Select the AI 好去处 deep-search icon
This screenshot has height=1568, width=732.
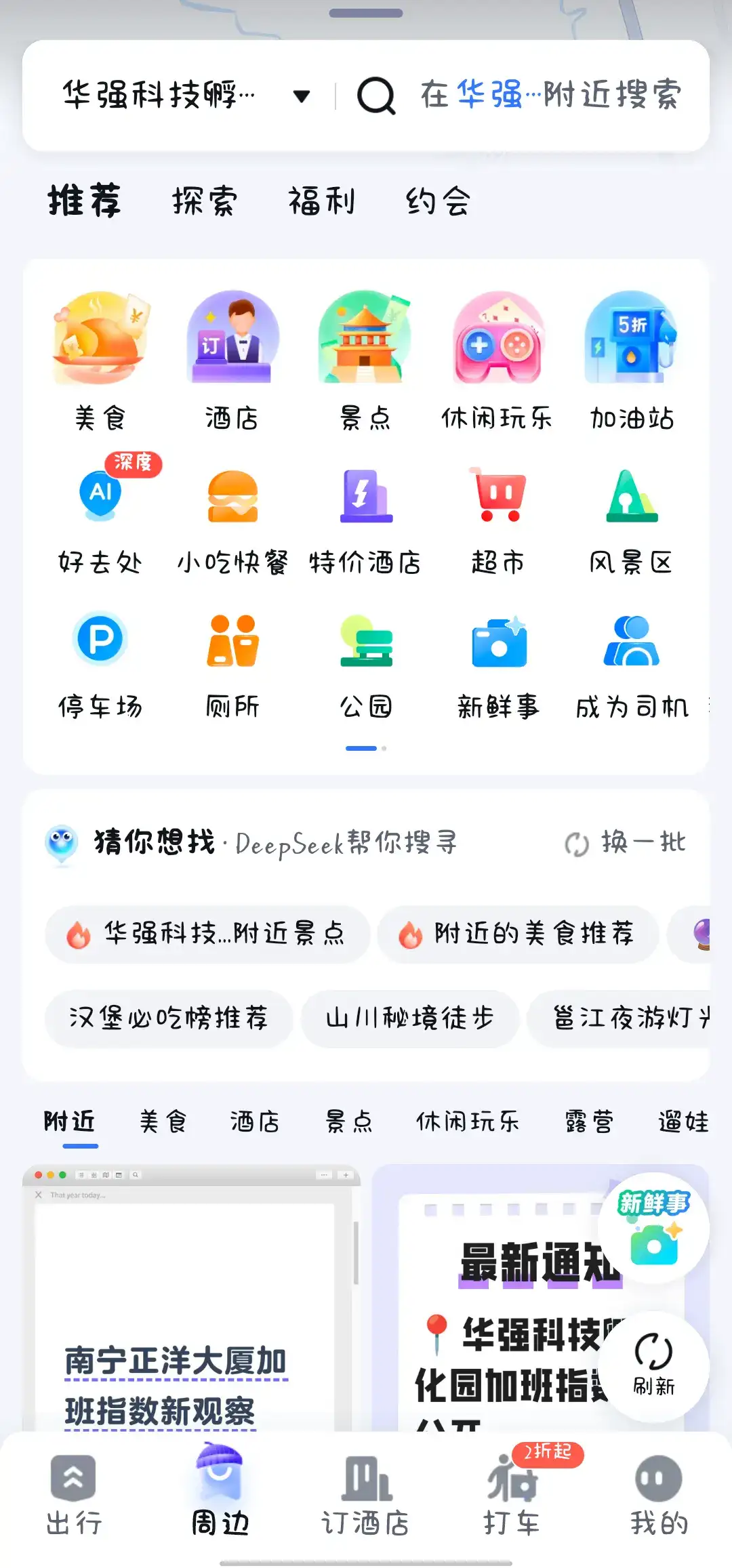(x=100, y=495)
